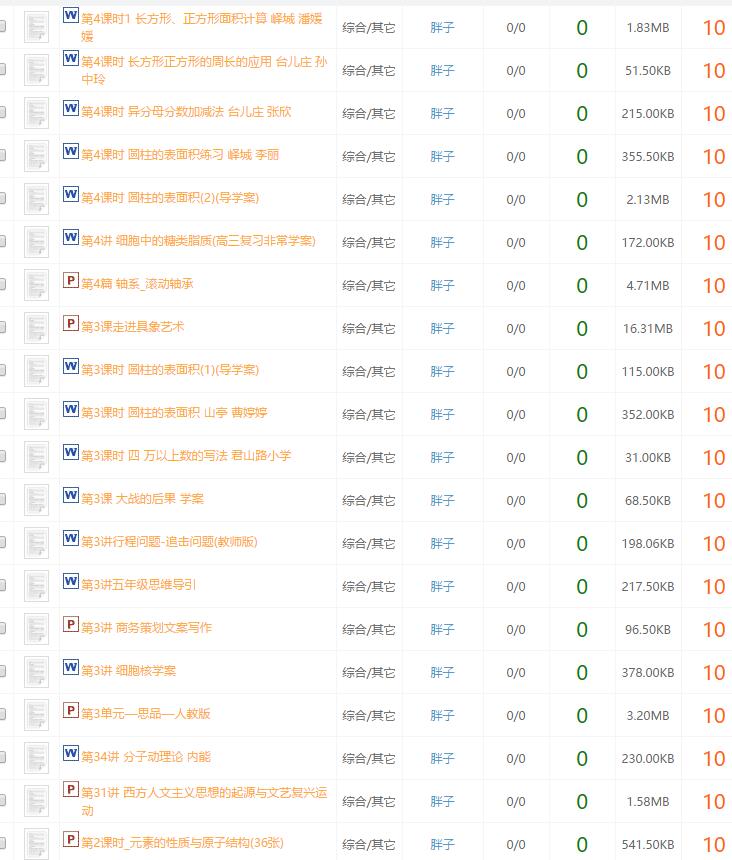Open 第2课时_元素的性质与原子结构(36张)
732x860 pixels.
[182, 843]
